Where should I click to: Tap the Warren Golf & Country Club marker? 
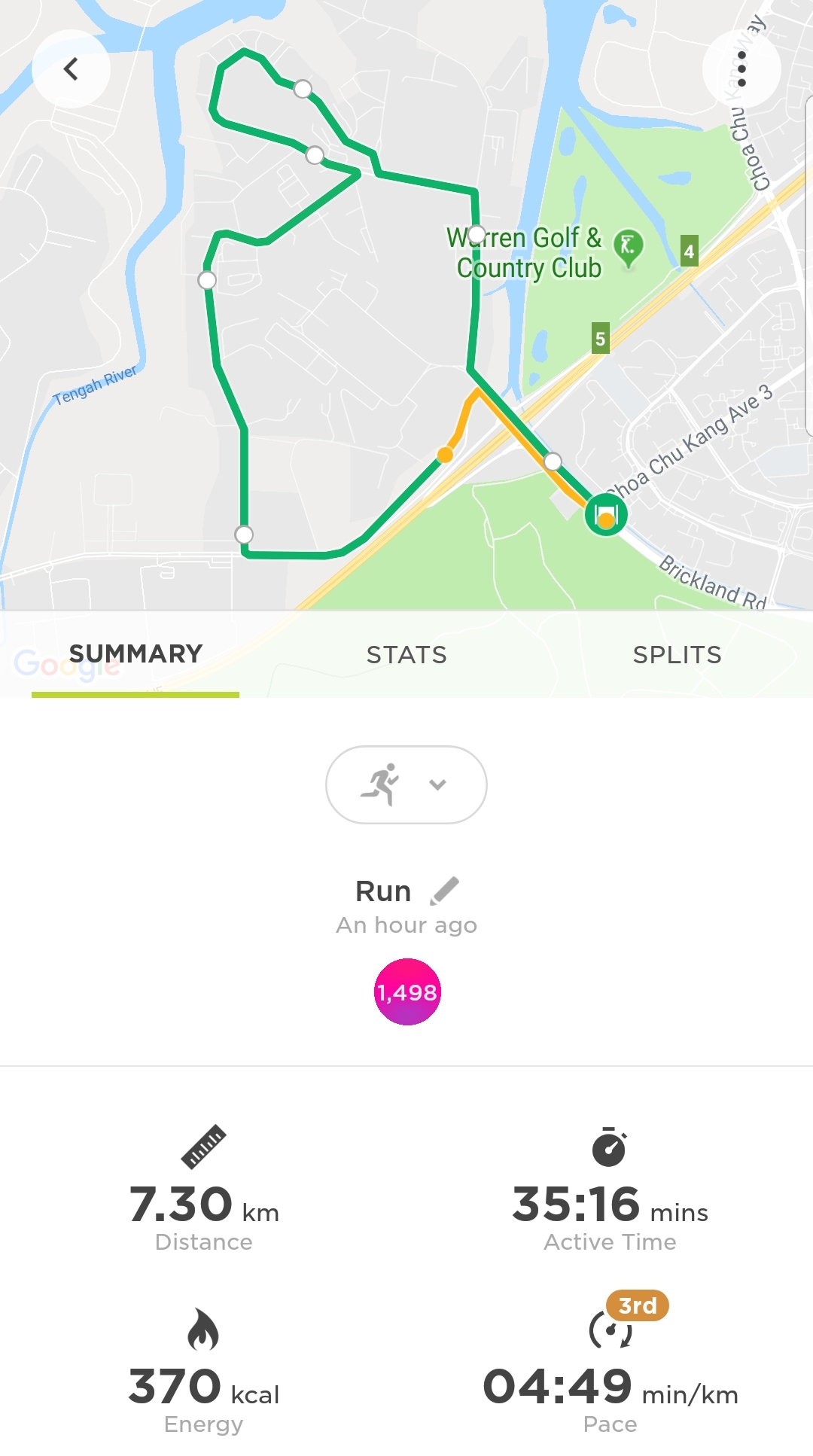(x=628, y=248)
